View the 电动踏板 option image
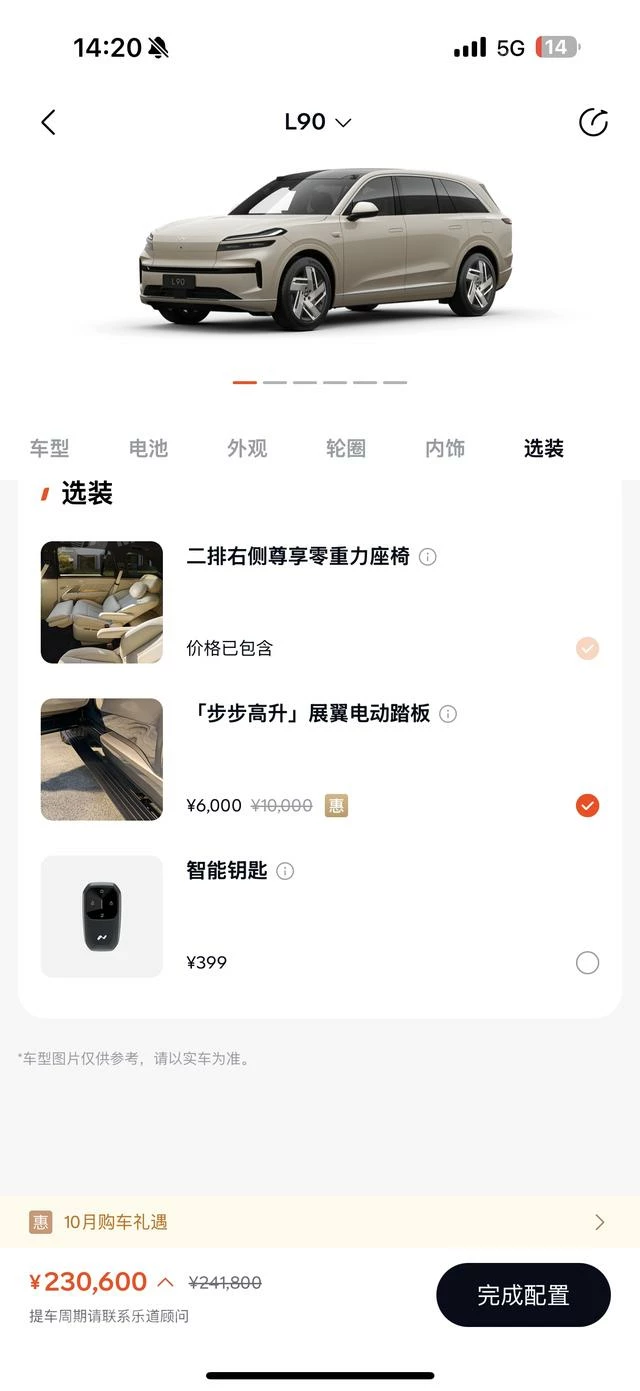Viewport: 640px width, 1391px height. [102, 759]
